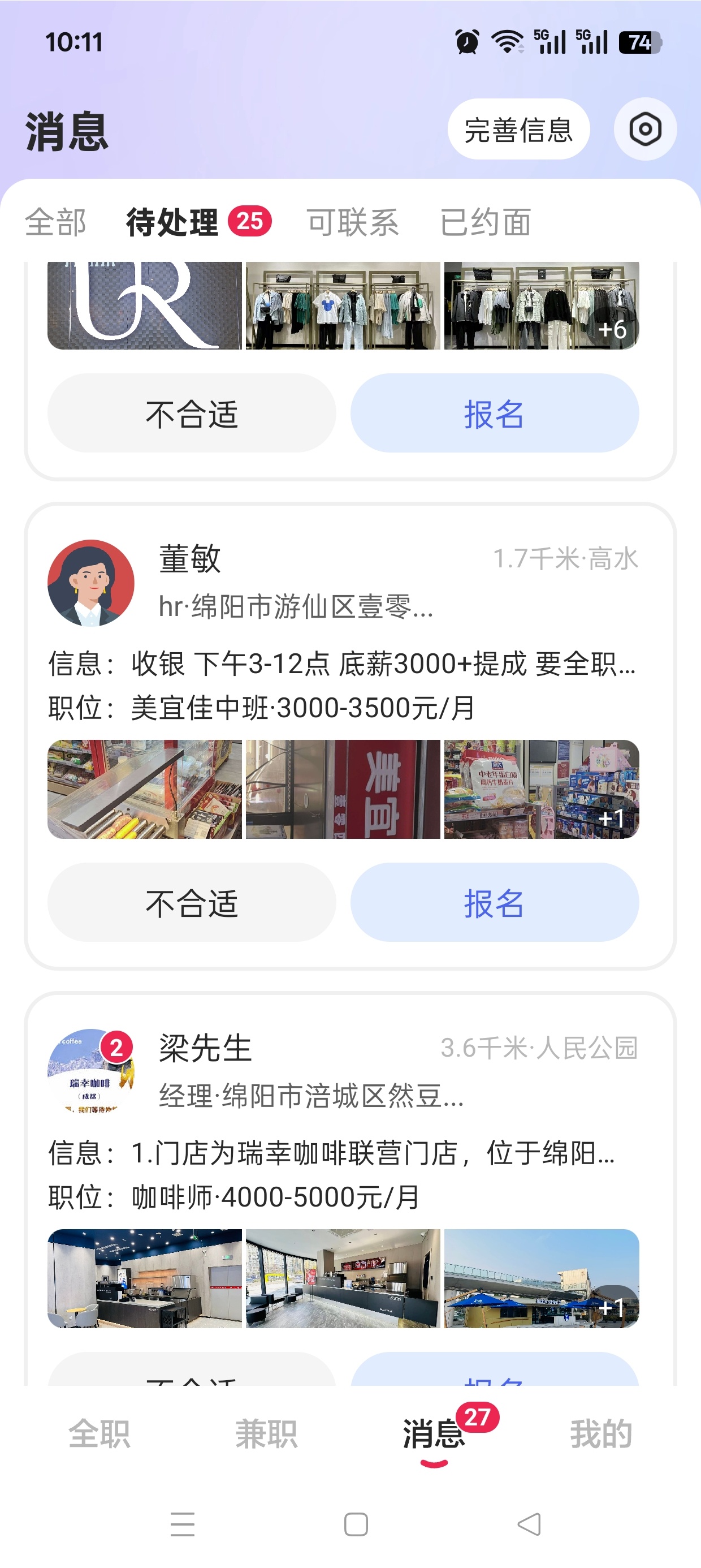Screen dimensions: 701x1568
Task: Go to the 全职 bottom tab
Action: tap(99, 1434)
